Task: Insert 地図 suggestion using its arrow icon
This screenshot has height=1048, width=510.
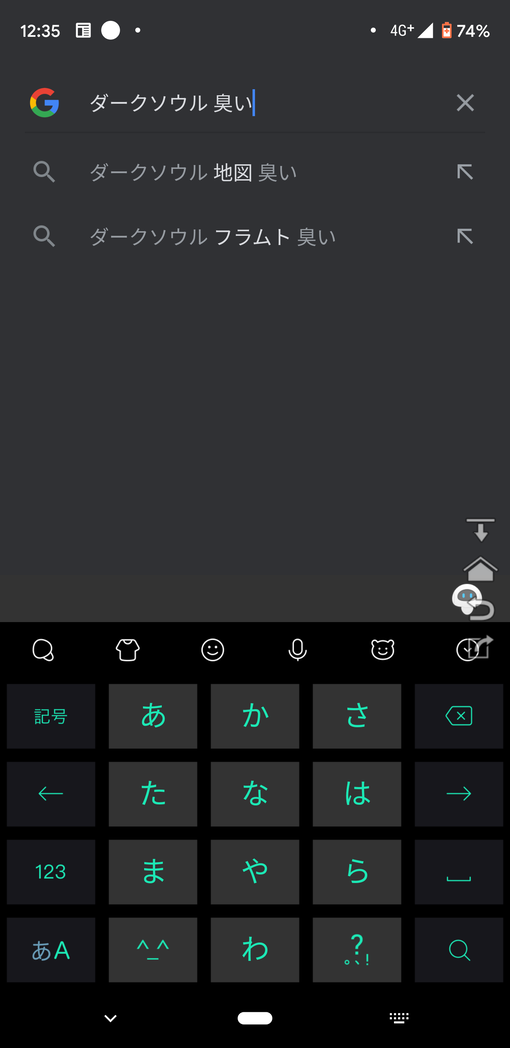Action: click(x=465, y=172)
